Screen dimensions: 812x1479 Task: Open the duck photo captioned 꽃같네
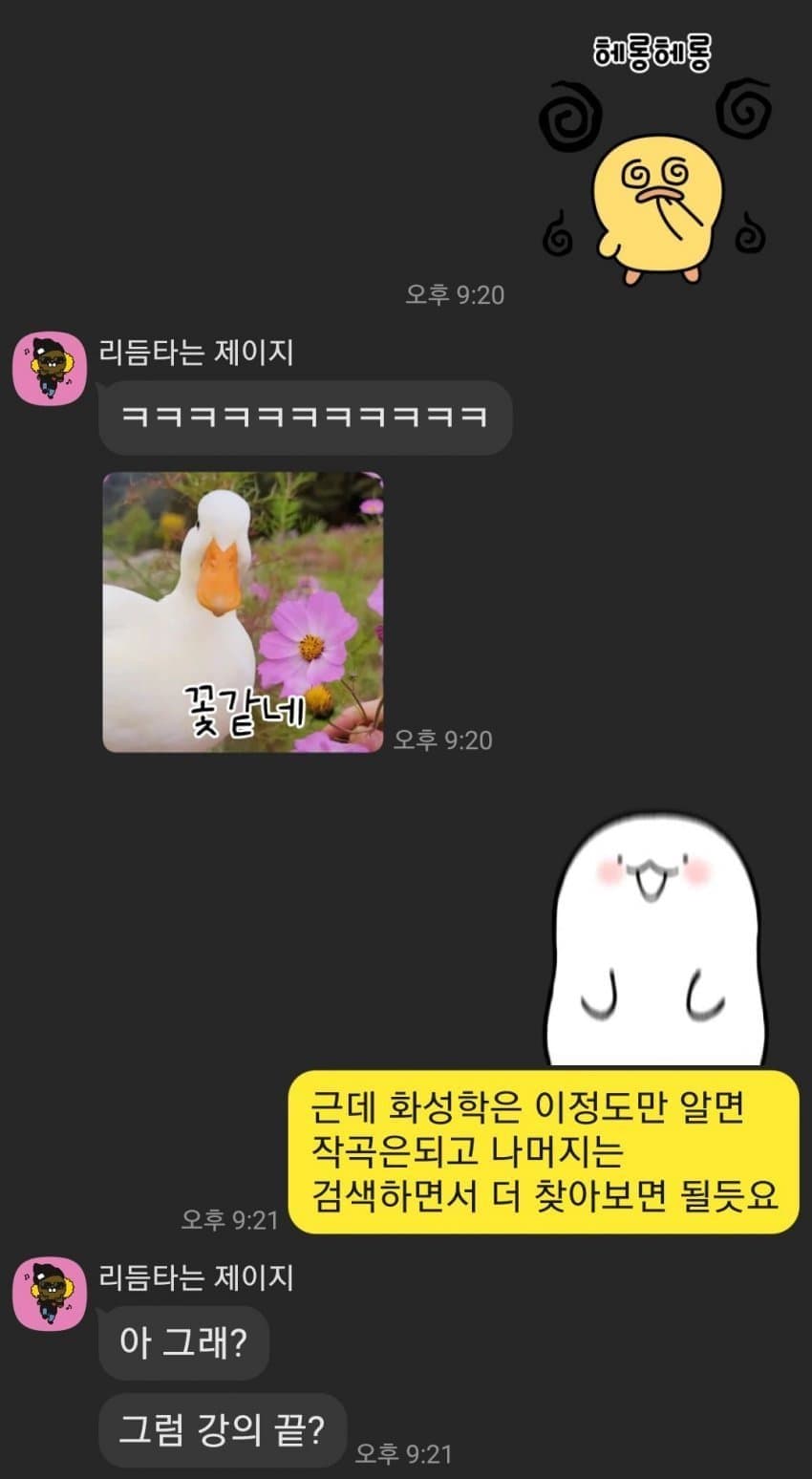pos(243,611)
